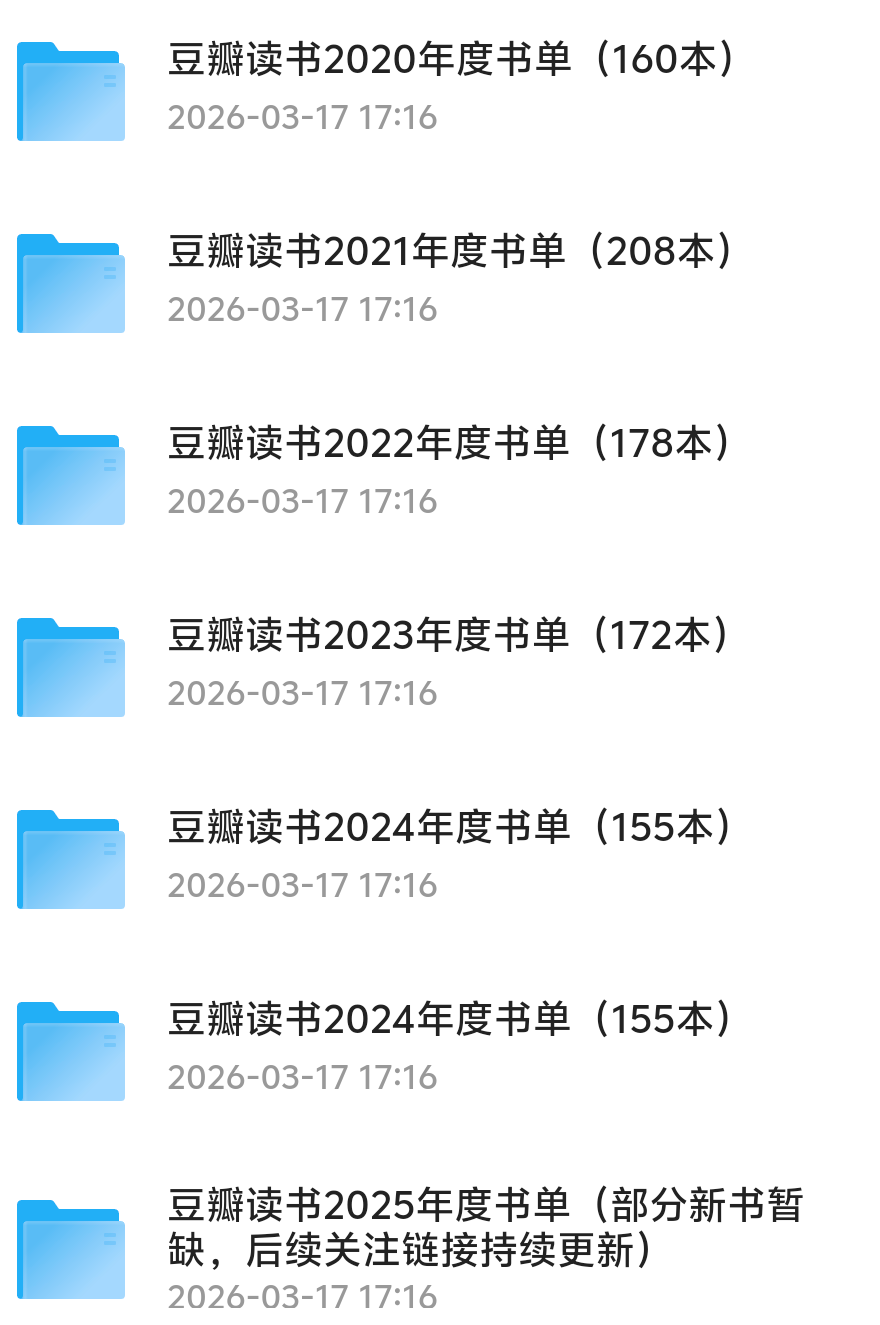The image size is (880, 1325).
Task: Open the 豆瓣读书2021年度书单（208本）folder
Action: tap(450, 254)
